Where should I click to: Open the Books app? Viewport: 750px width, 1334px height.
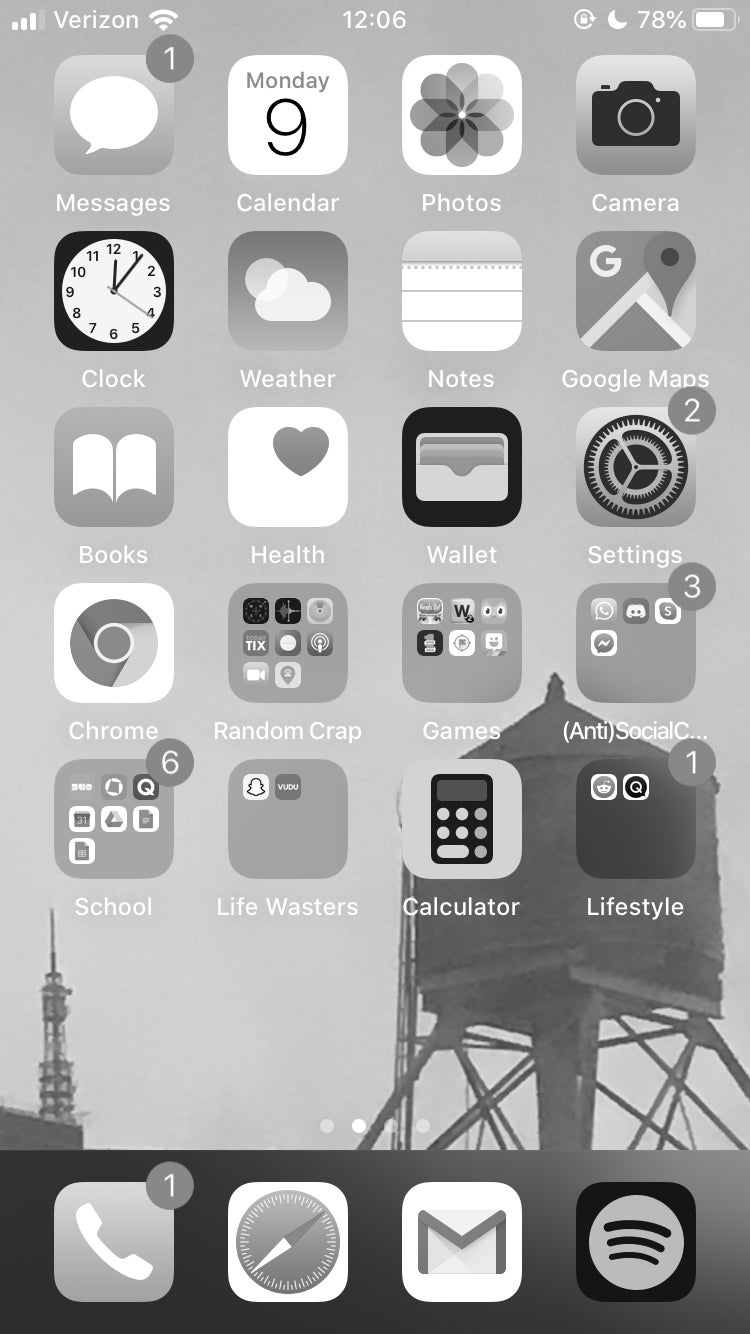click(x=113, y=467)
